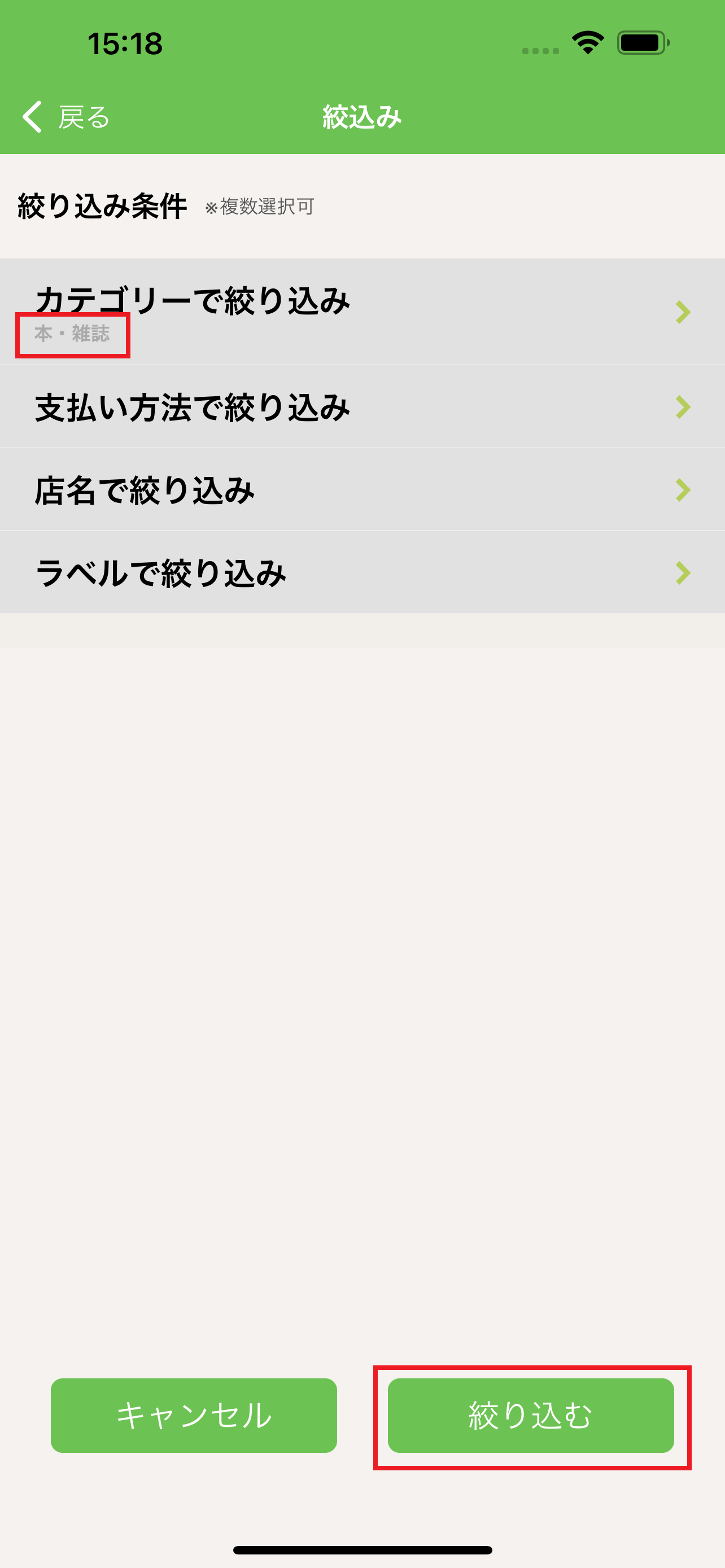The image size is (725, 1568).
Task: Apply filters with 絞り込む button
Action: tap(530, 1414)
